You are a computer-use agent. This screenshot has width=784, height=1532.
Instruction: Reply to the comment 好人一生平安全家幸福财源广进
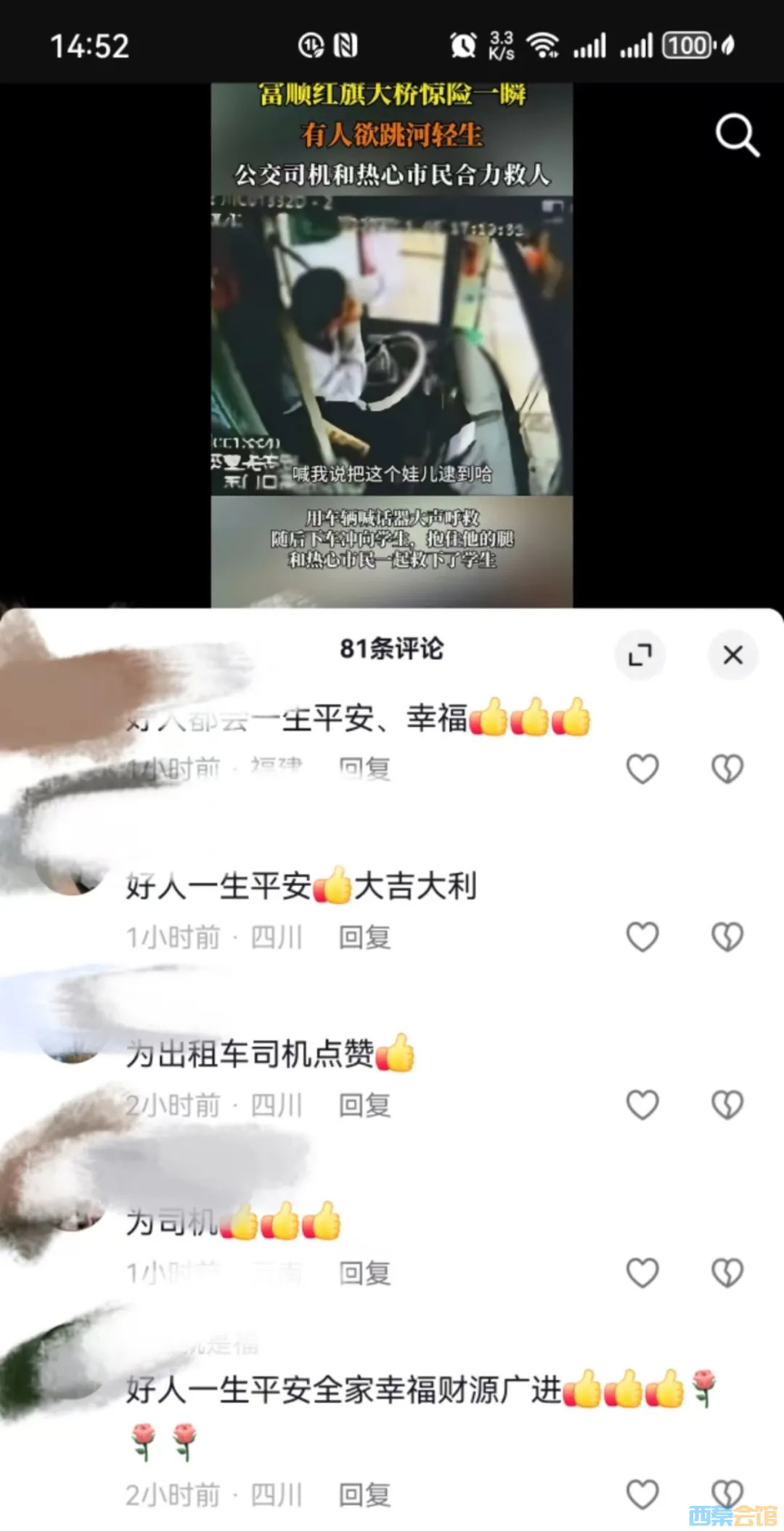(364, 1495)
